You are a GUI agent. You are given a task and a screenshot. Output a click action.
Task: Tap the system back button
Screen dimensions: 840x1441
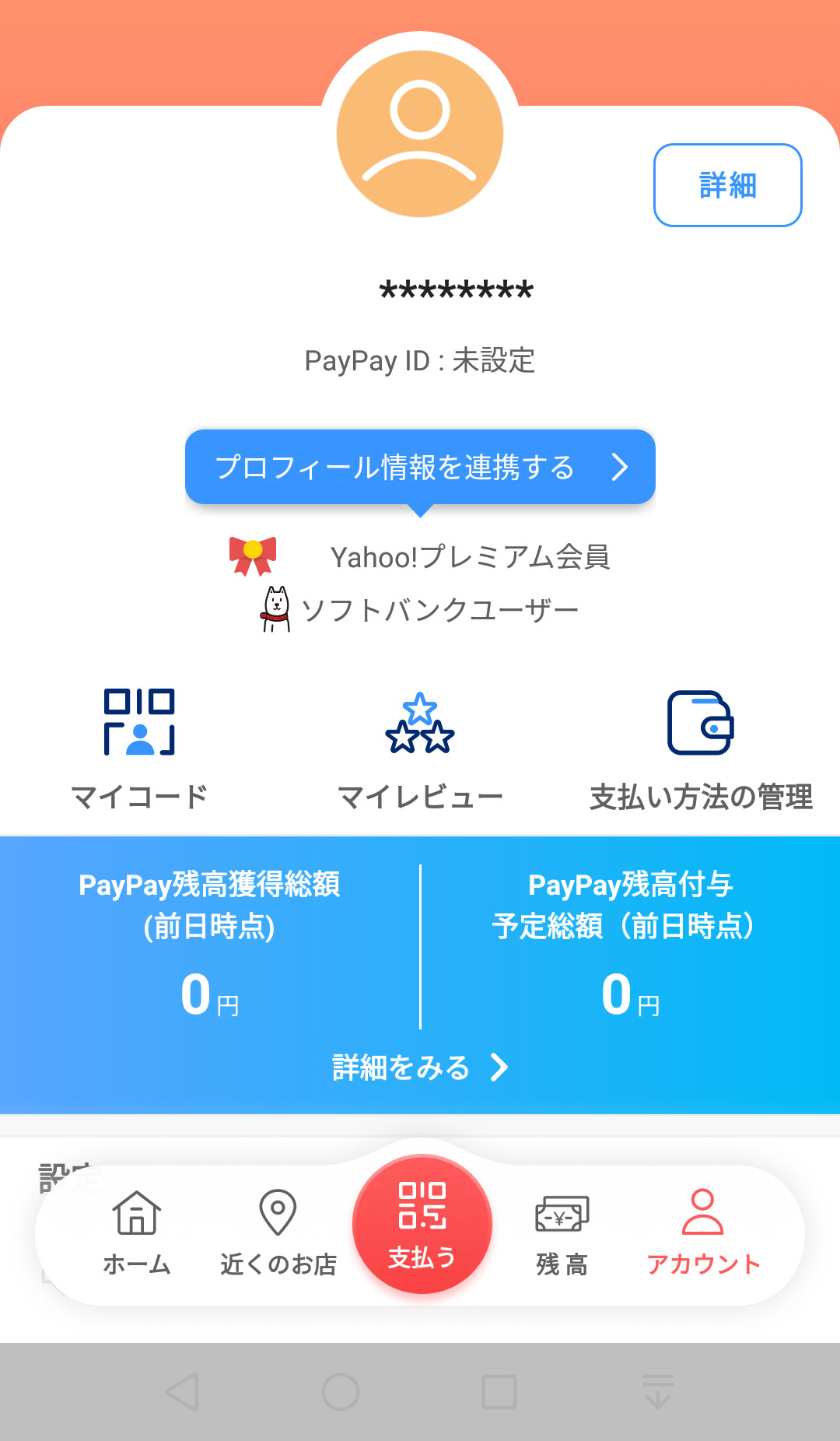coord(184,1392)
